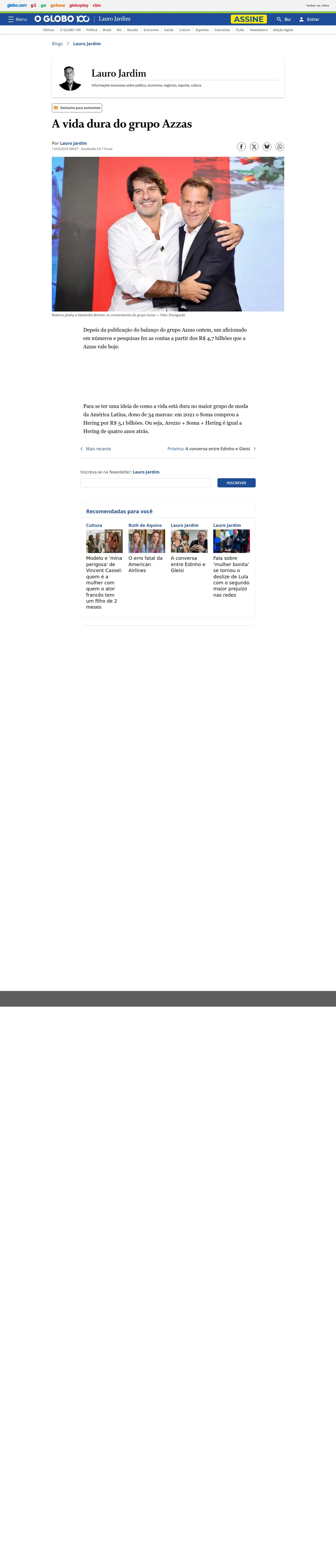Open all Globo sites via todos os sites

318,5
